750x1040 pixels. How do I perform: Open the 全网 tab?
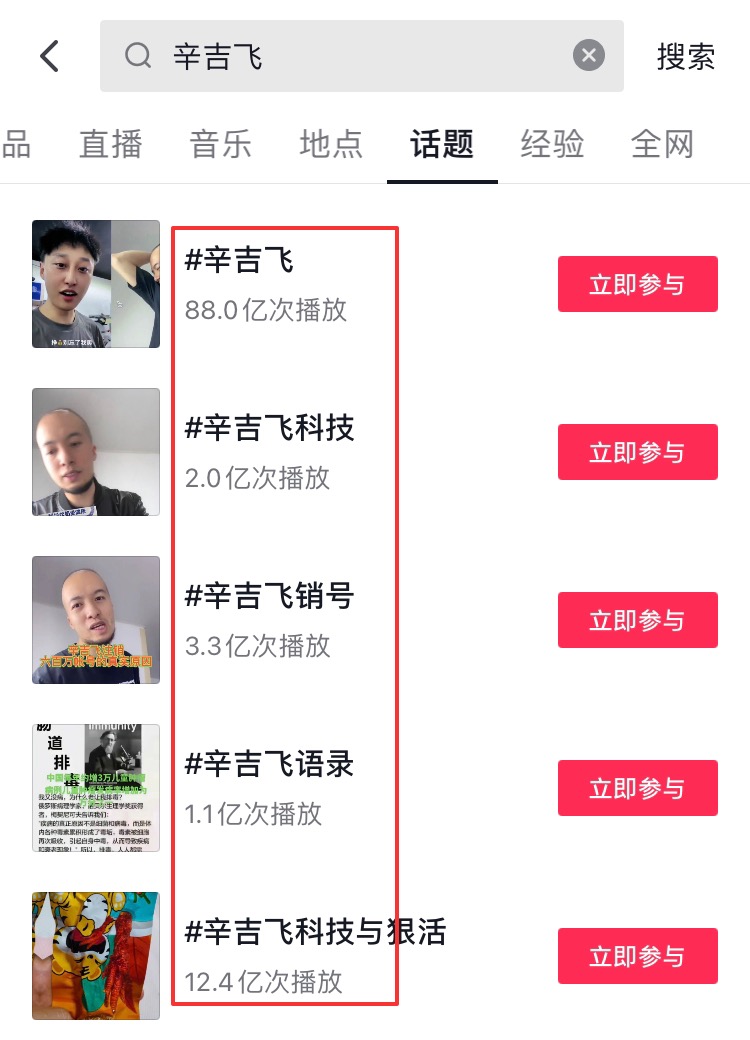[x=662, y=144]
